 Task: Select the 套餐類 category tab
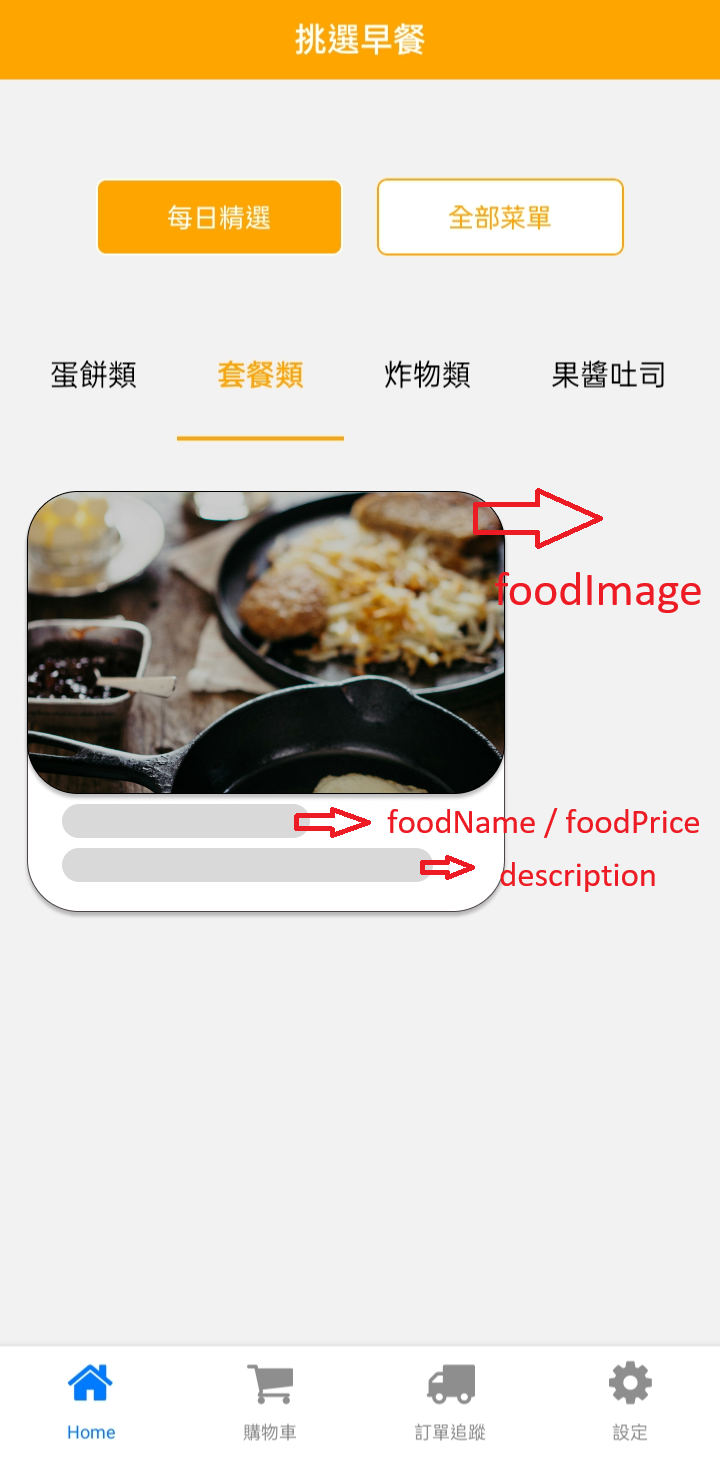click(260, 376)
